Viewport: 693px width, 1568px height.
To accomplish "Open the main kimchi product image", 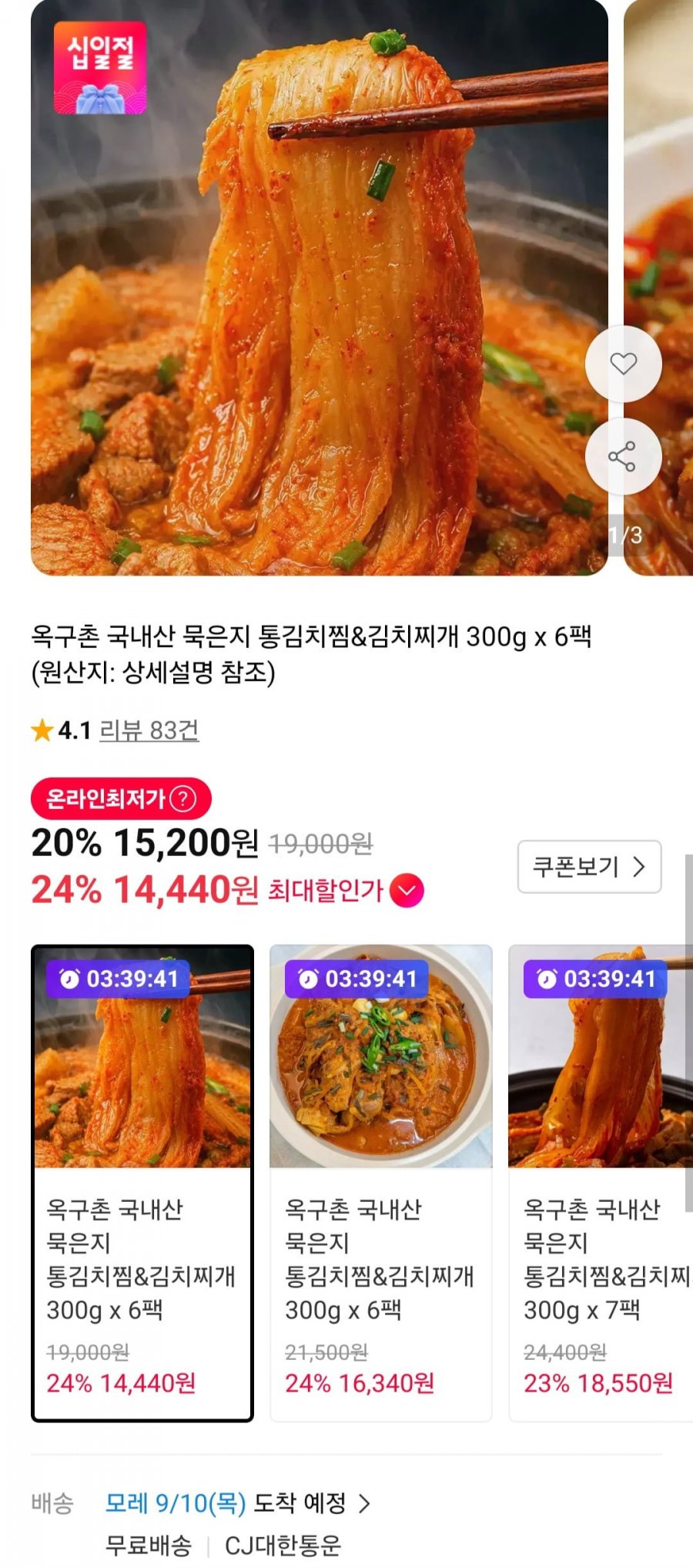I will [x=320, y=287].
